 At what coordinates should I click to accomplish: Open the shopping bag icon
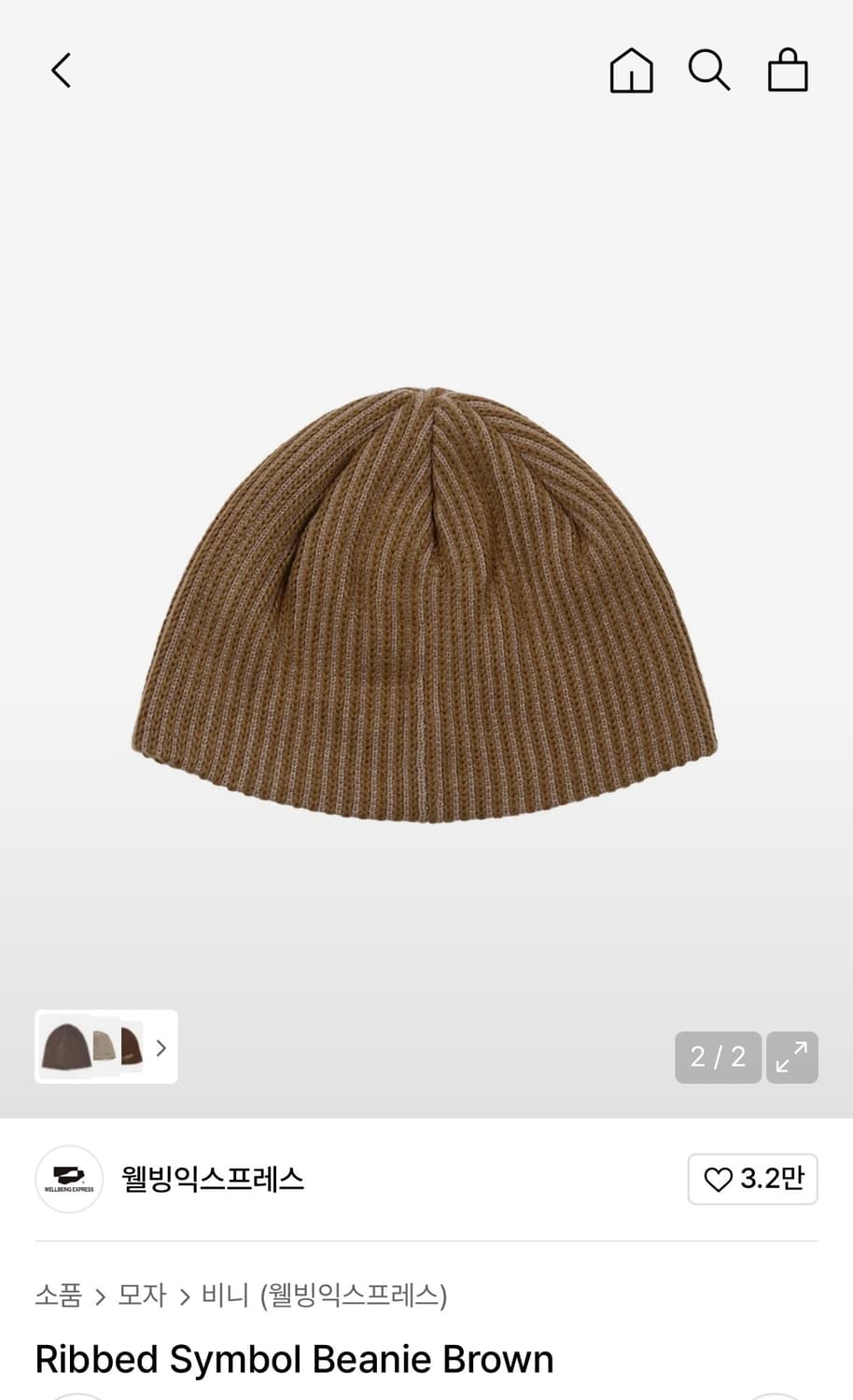coord(788,70)
